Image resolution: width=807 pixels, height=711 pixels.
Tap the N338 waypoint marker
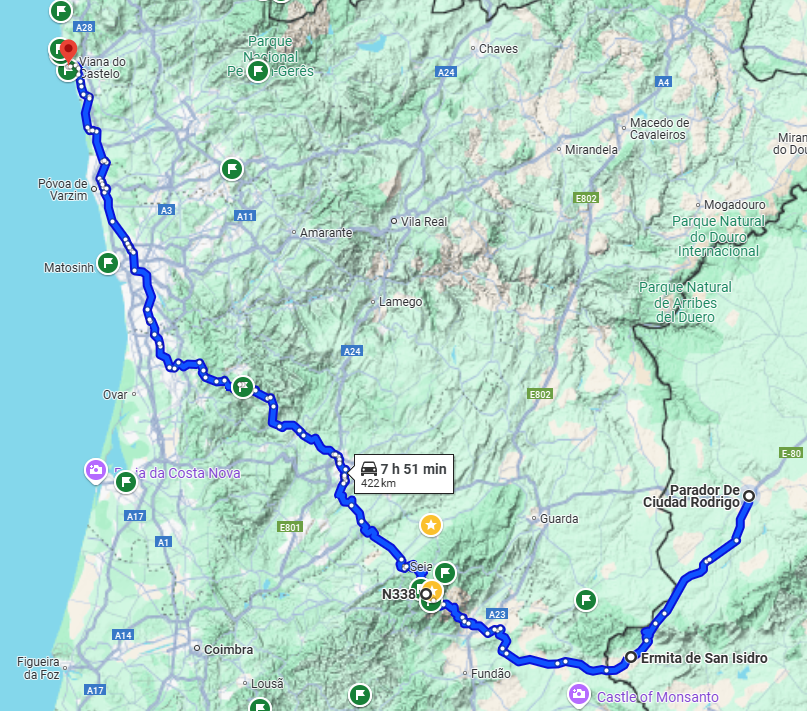tap(427, 594)
